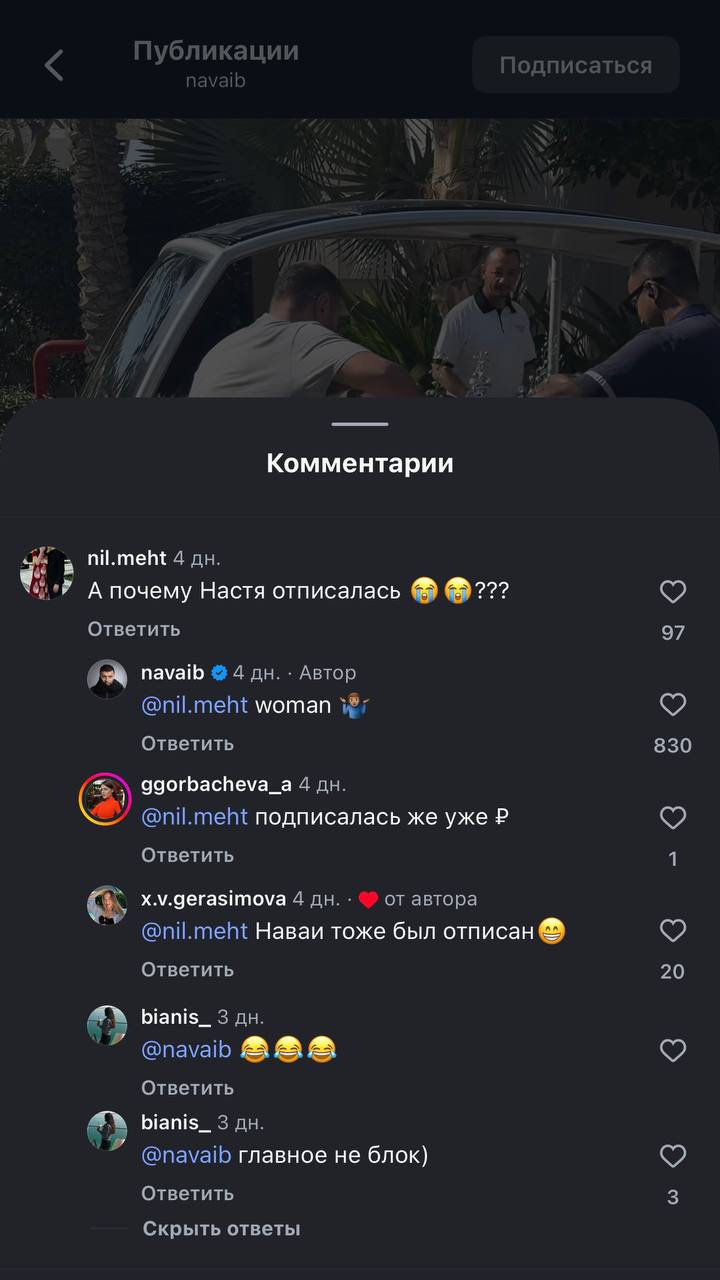720x1280 pixels.
Task: Reply to bianis_ "главное не блок)" comment
Action: tap(188, 1193)
